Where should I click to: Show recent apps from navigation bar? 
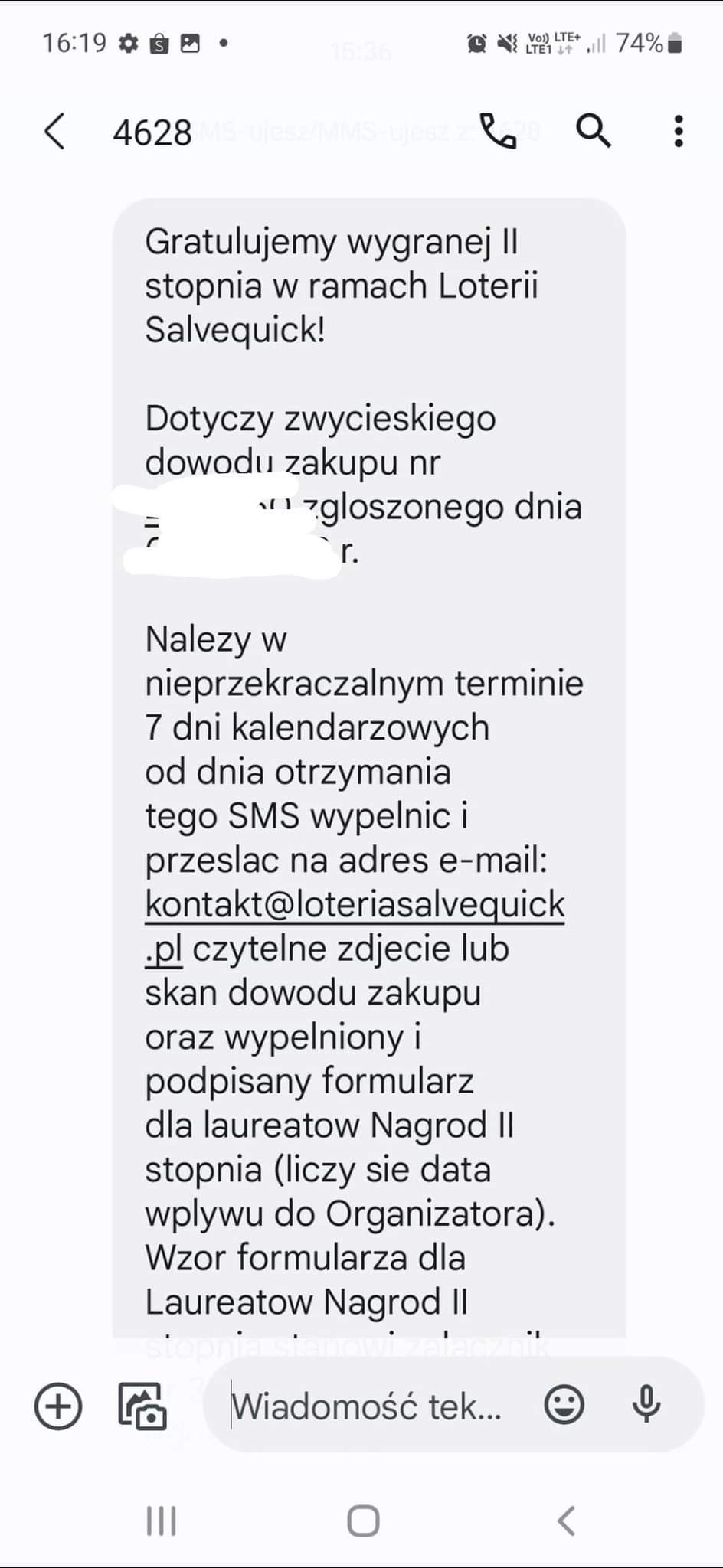click(161, 1521)
